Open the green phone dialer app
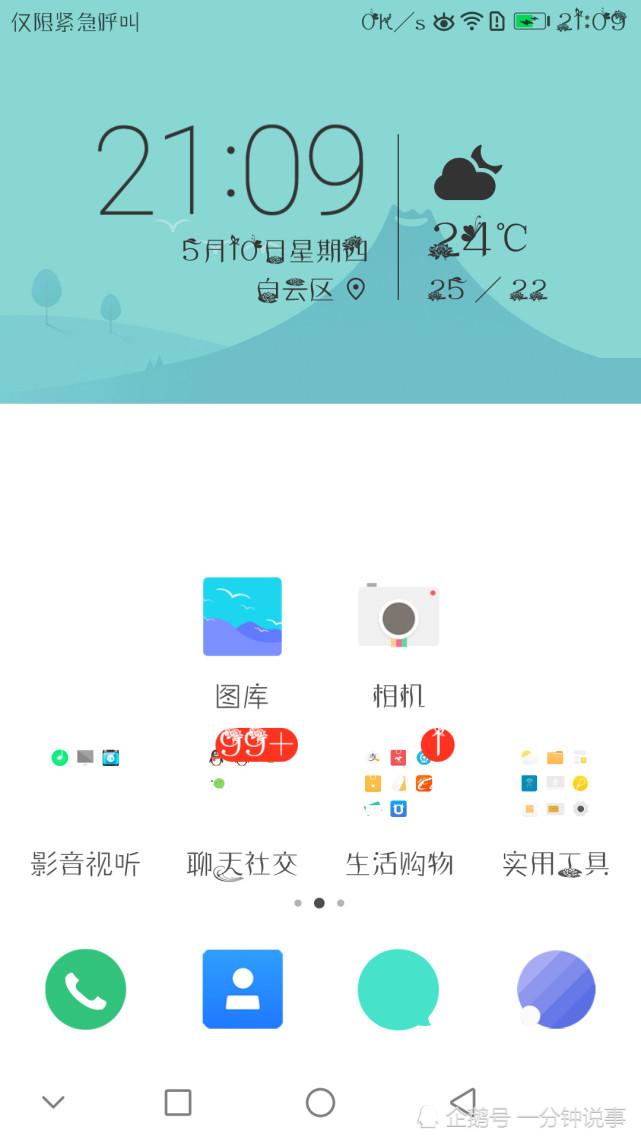641x1140 pixels. tap(86, 989)
